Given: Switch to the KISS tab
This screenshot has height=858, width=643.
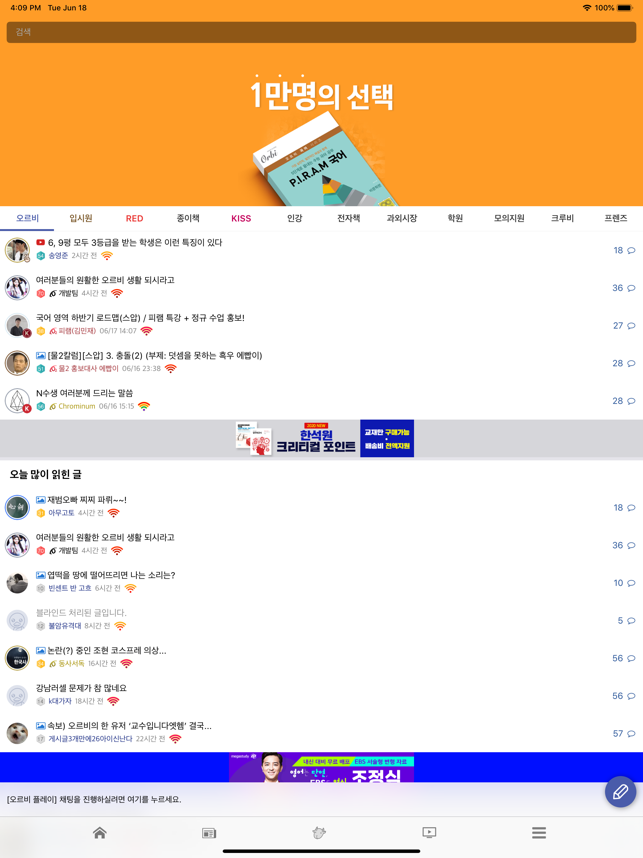Looking at the screenshot, I should pos(241,218).
